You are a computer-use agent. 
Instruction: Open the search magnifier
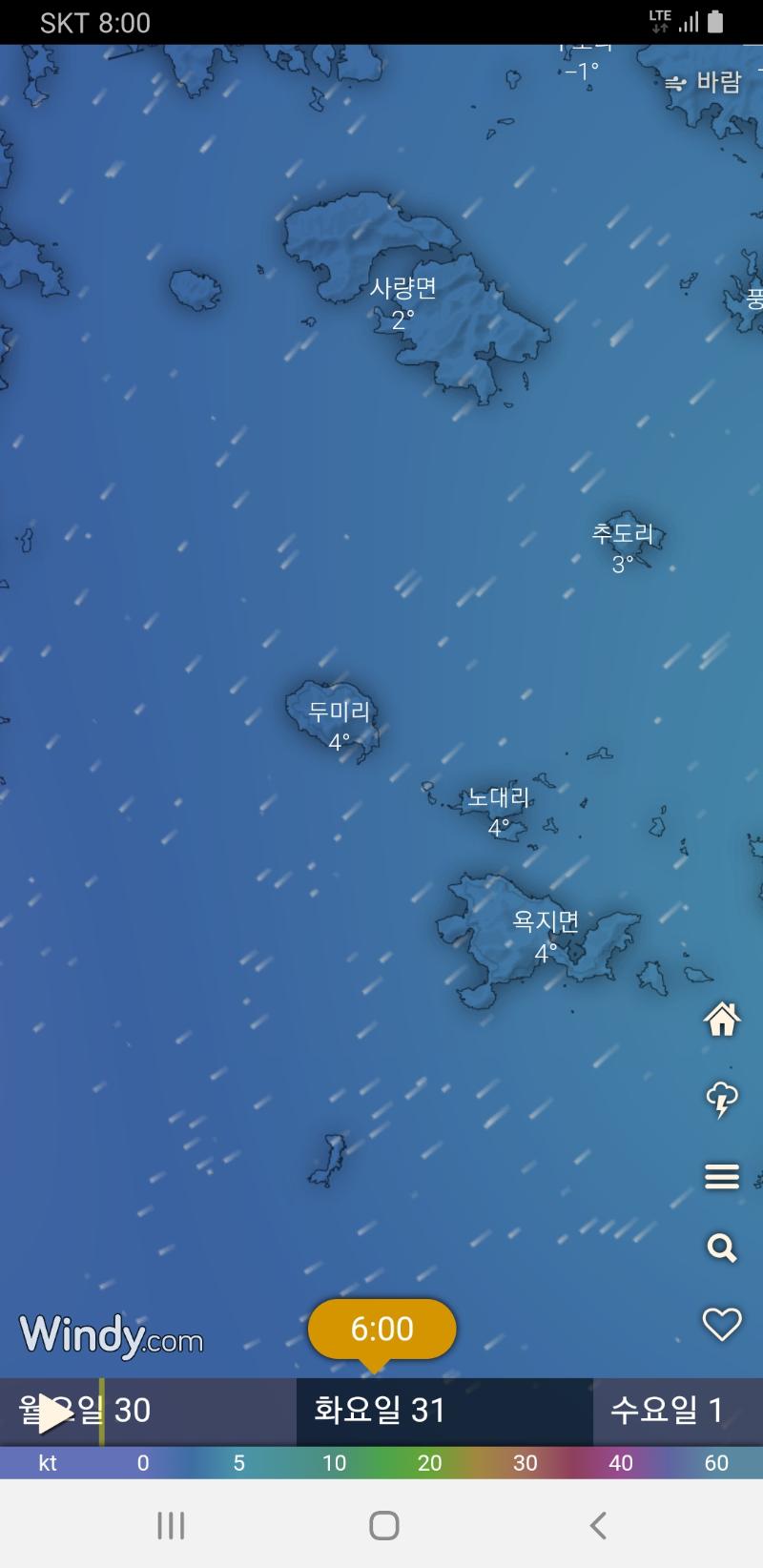[x=722, y=1248]
